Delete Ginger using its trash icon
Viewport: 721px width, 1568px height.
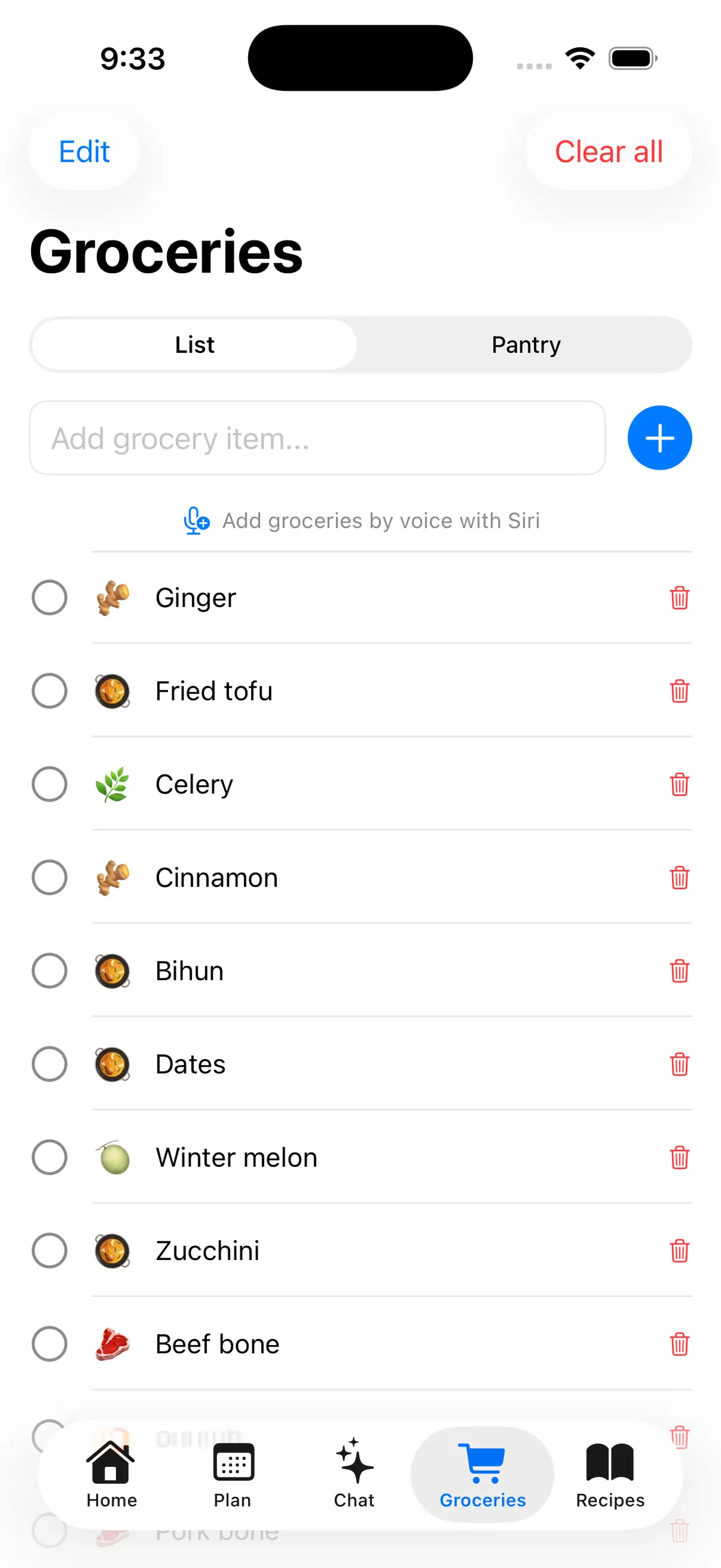pyautogui.click(x=680, y=598)
